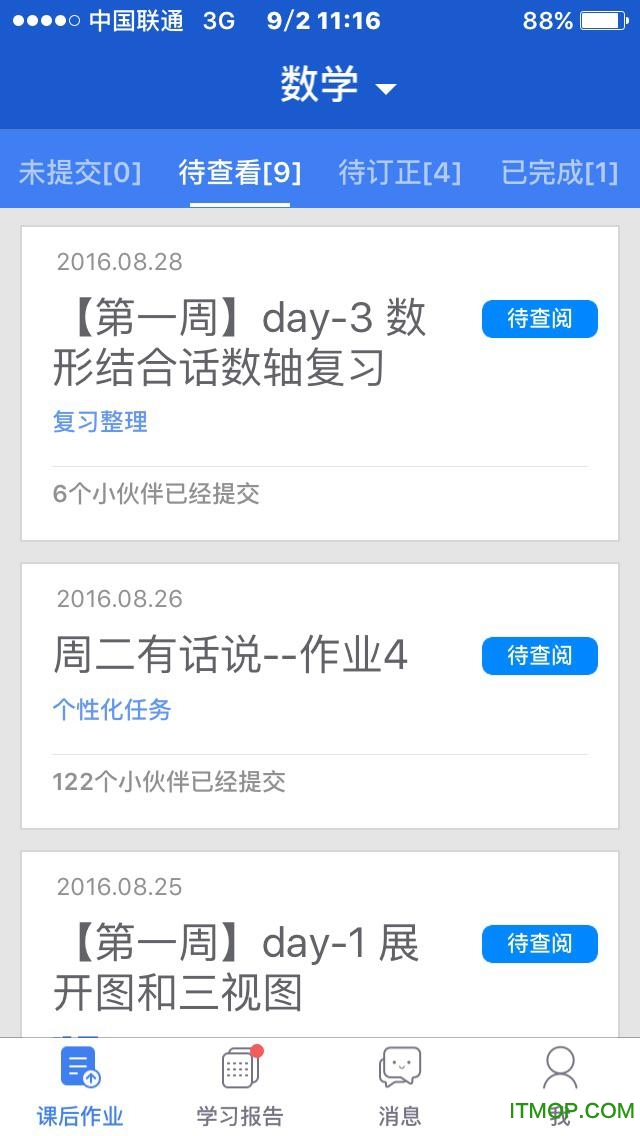640x1136 pixels.
Task: Tap 待查阅 on day-3 数形结合话数轴复习
Action: 540,319
